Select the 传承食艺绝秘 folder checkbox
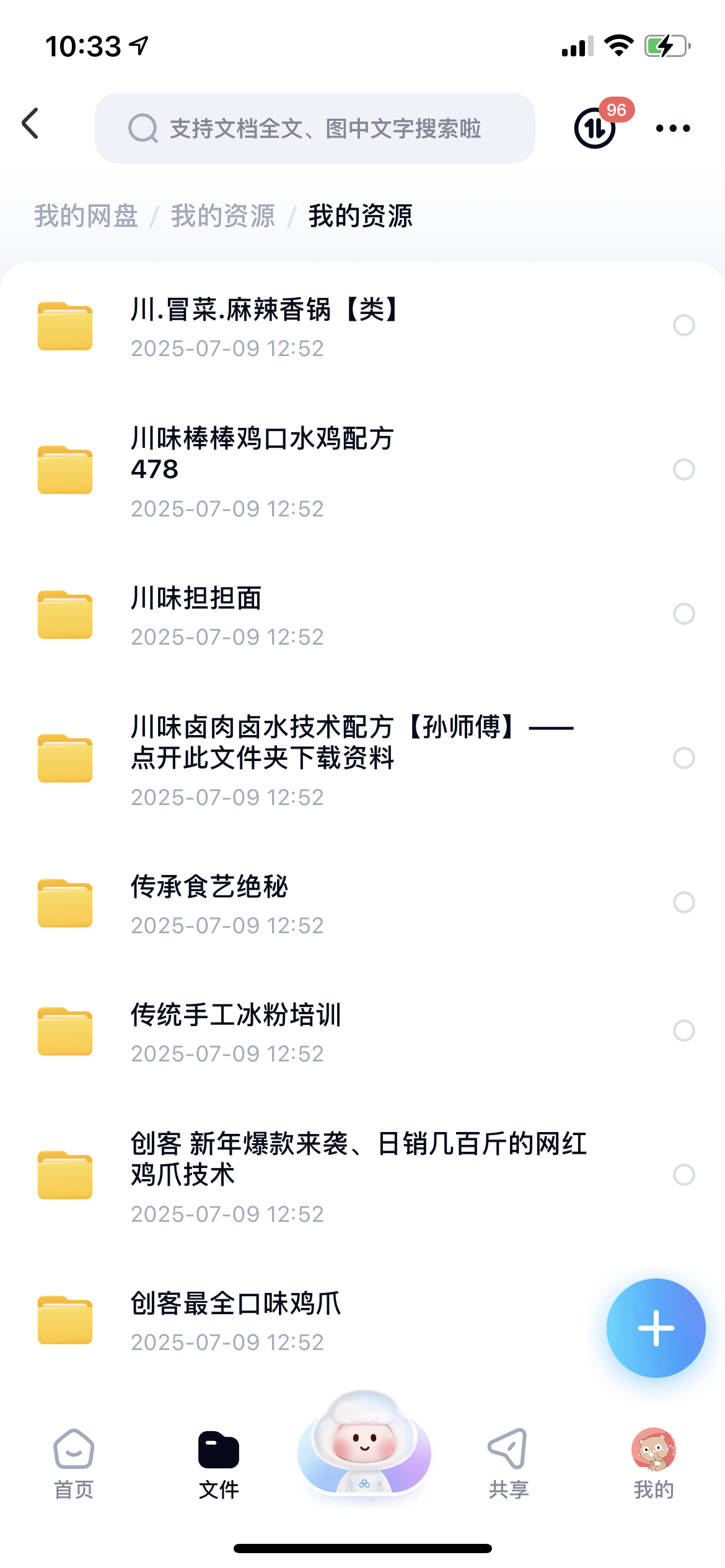 click(x=683, y=902)
